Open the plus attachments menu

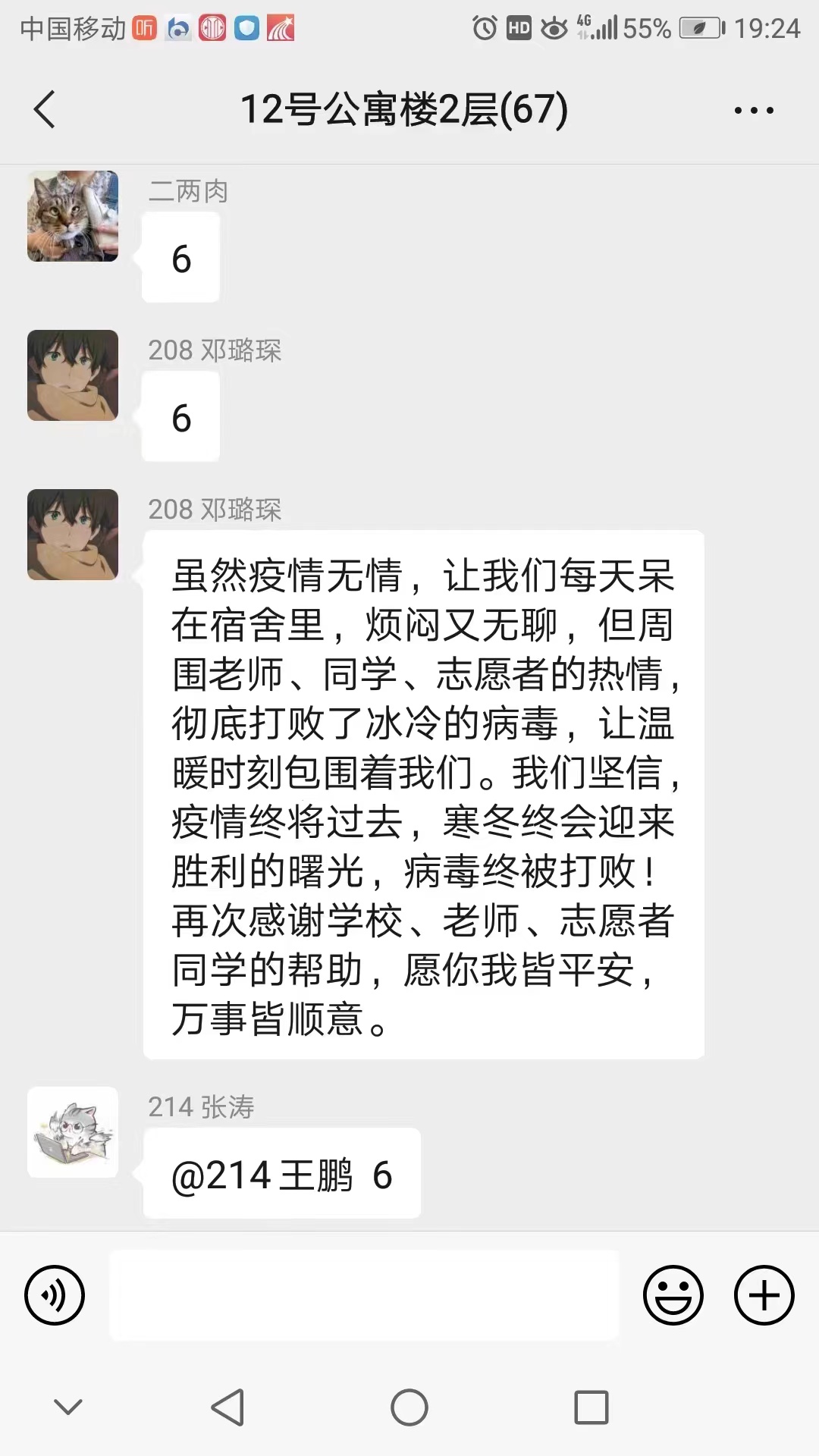(764, 1295)
